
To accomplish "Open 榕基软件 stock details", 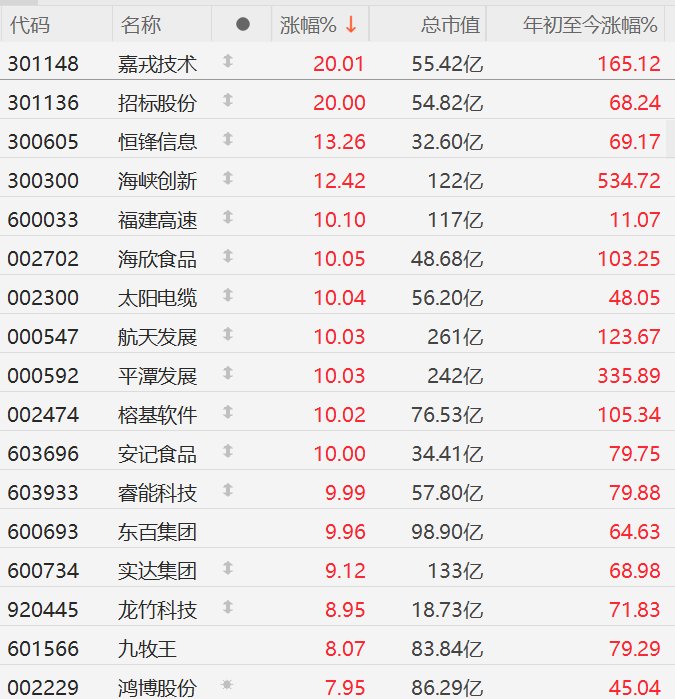I will click(157, 414).
